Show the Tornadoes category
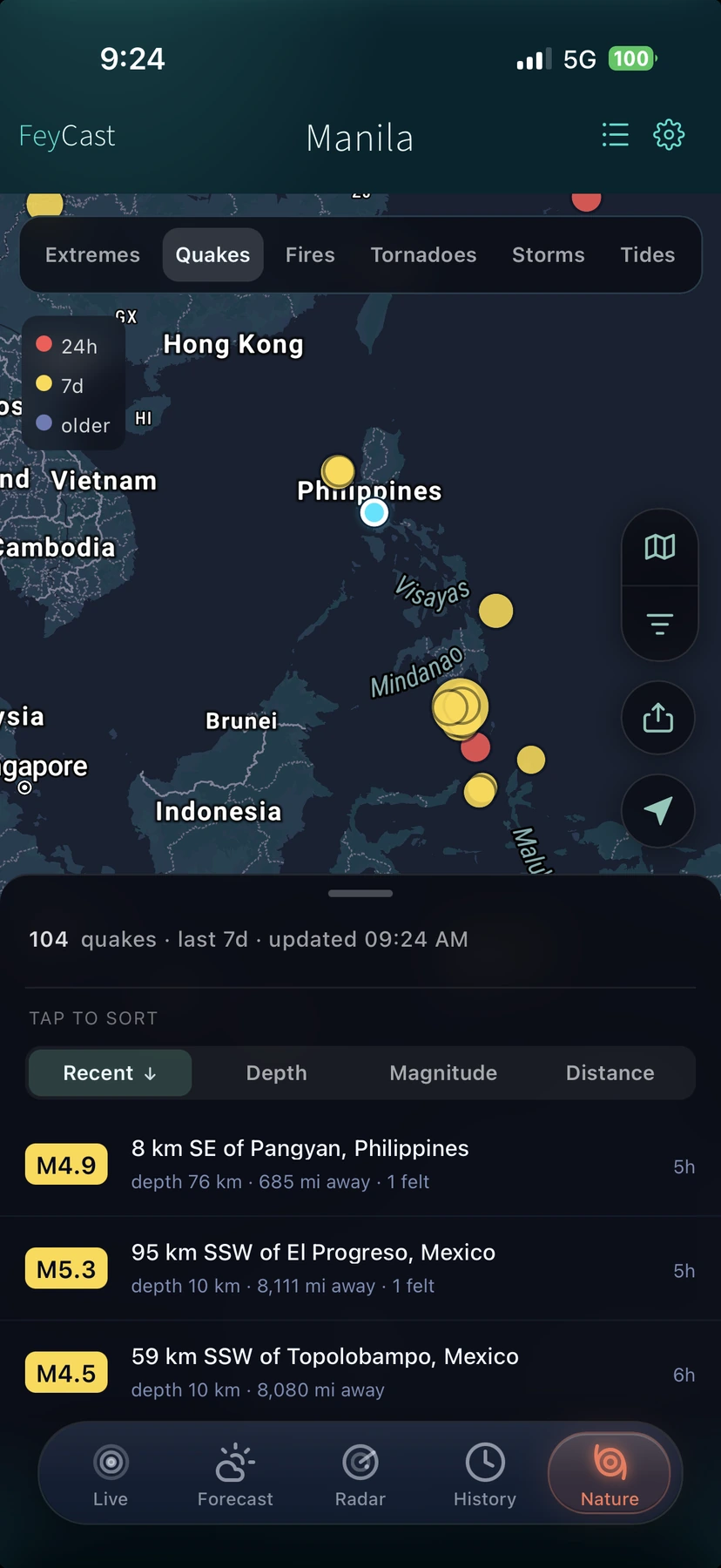Image resolution: width=721 pixels, height=1568 pixels. point(423,254)
